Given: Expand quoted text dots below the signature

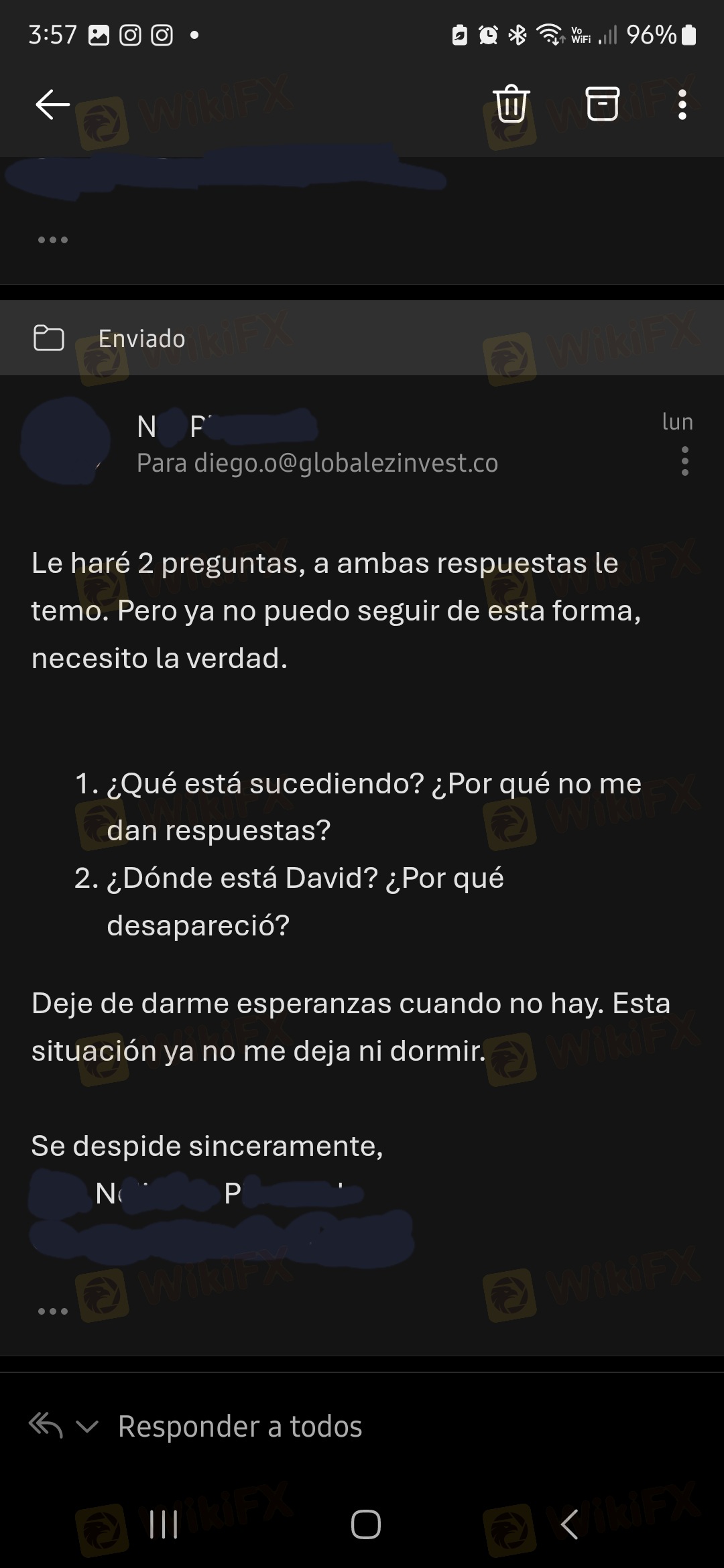Looking at the screenshot, I should tap(53, 1311).
